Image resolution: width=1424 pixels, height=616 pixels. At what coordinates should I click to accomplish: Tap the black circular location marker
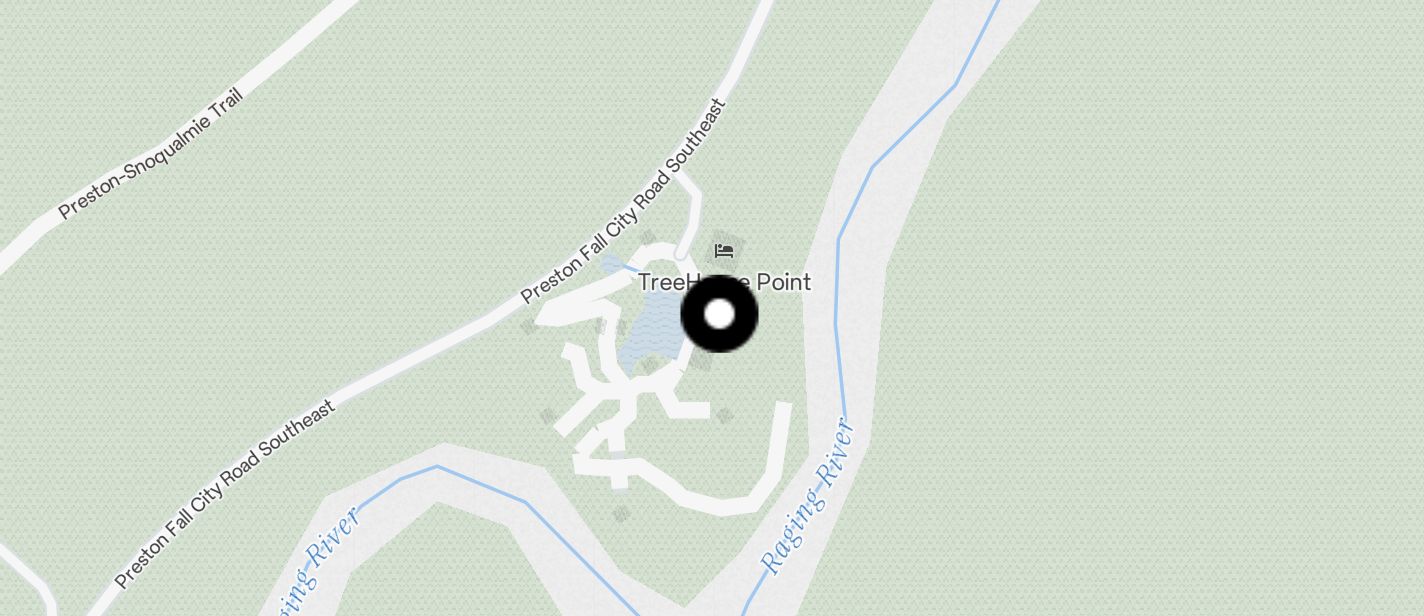(x=719, y=314)
